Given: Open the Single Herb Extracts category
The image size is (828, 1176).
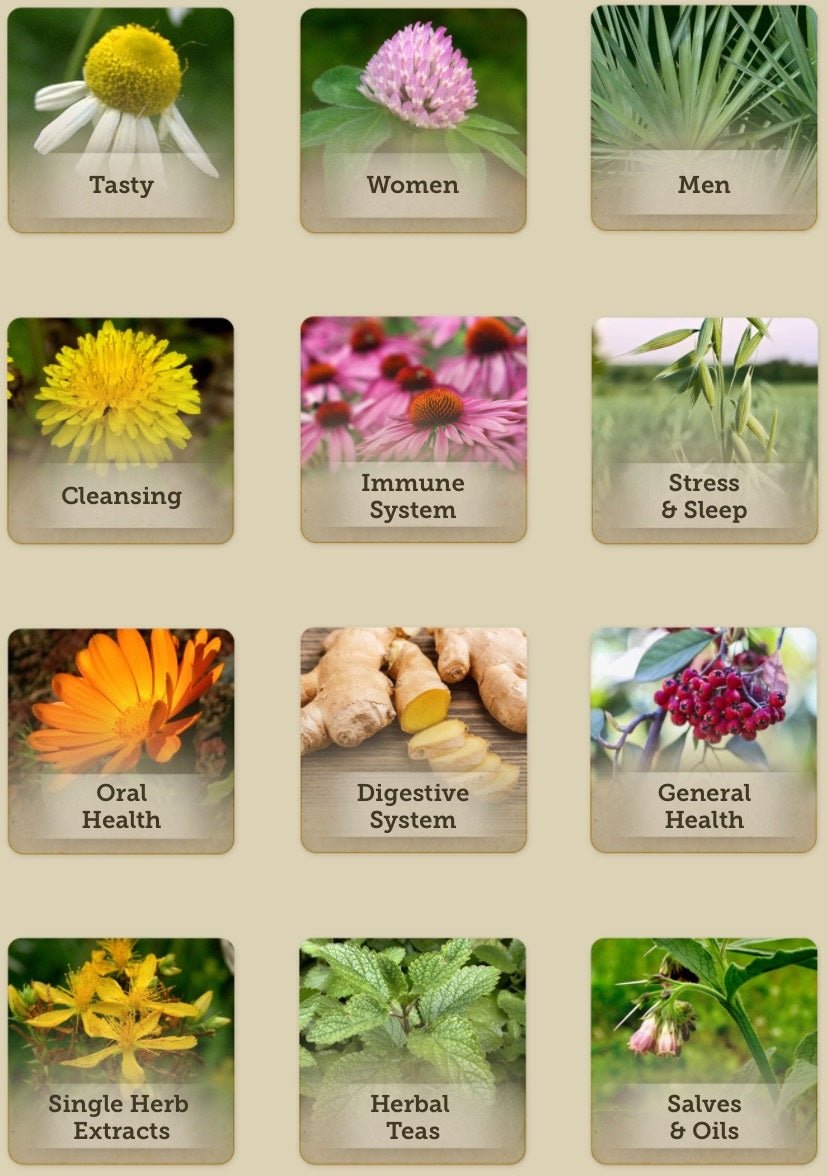Looking at the screenshot, I should (120, 1117).
